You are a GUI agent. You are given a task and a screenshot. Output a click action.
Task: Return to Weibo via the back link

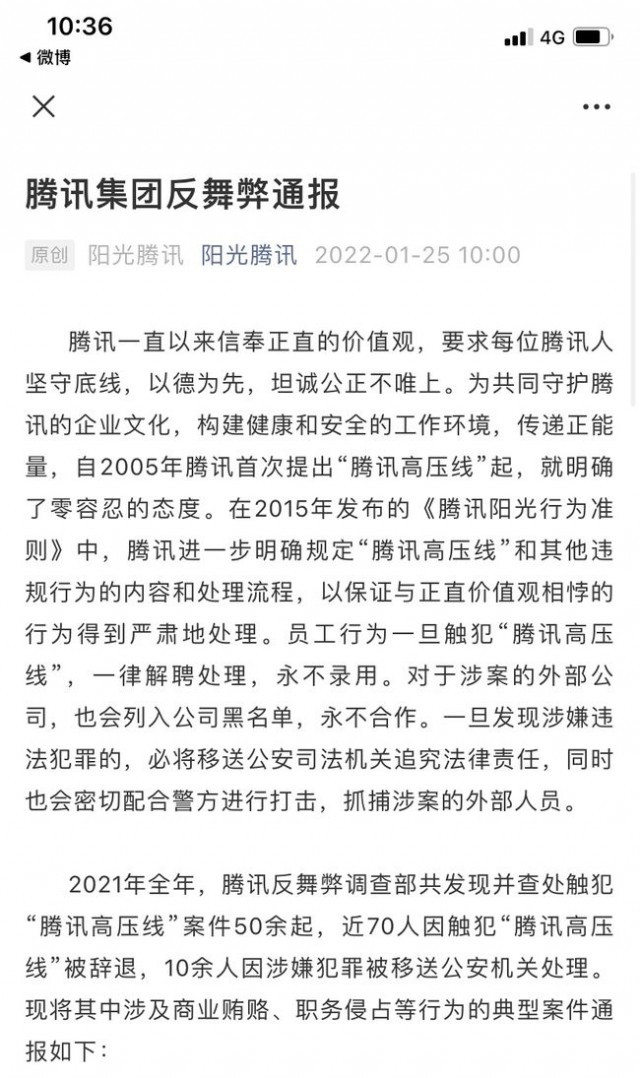pos(46,58)
